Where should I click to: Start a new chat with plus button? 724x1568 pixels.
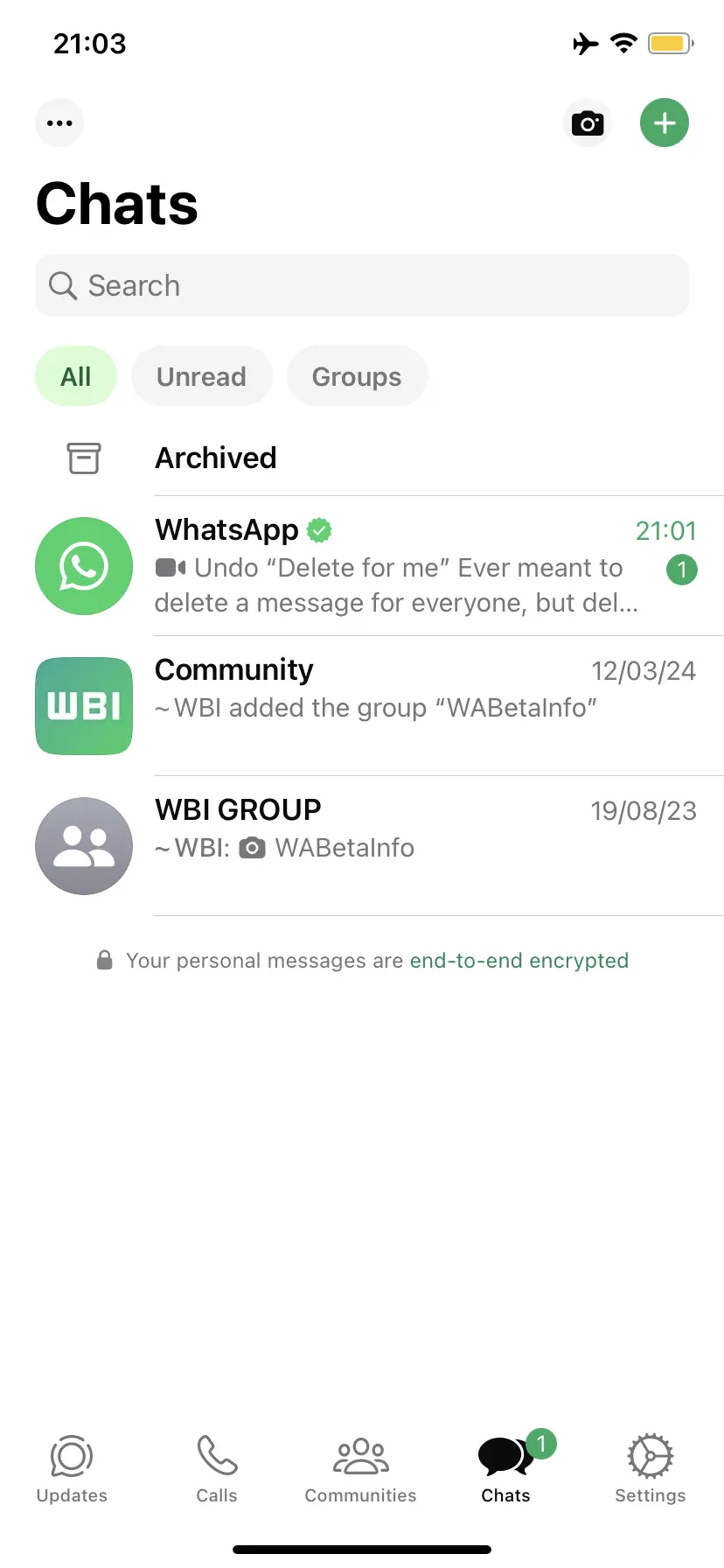click(665, 122)
